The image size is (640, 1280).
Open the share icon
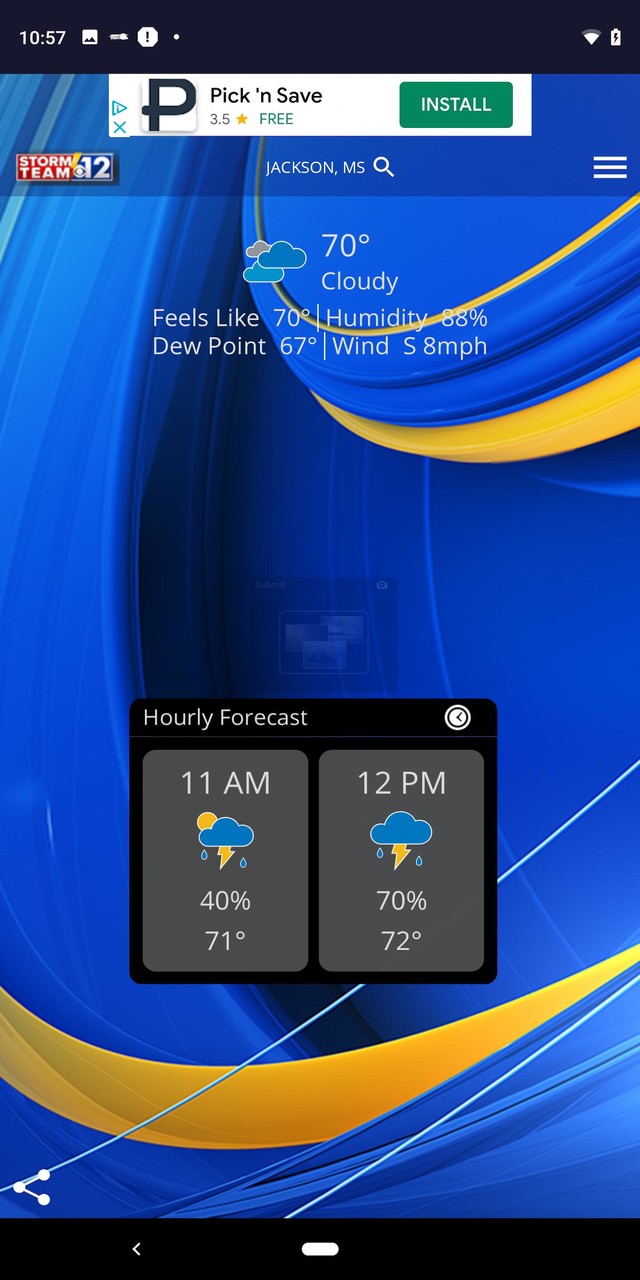[32, 1187]
